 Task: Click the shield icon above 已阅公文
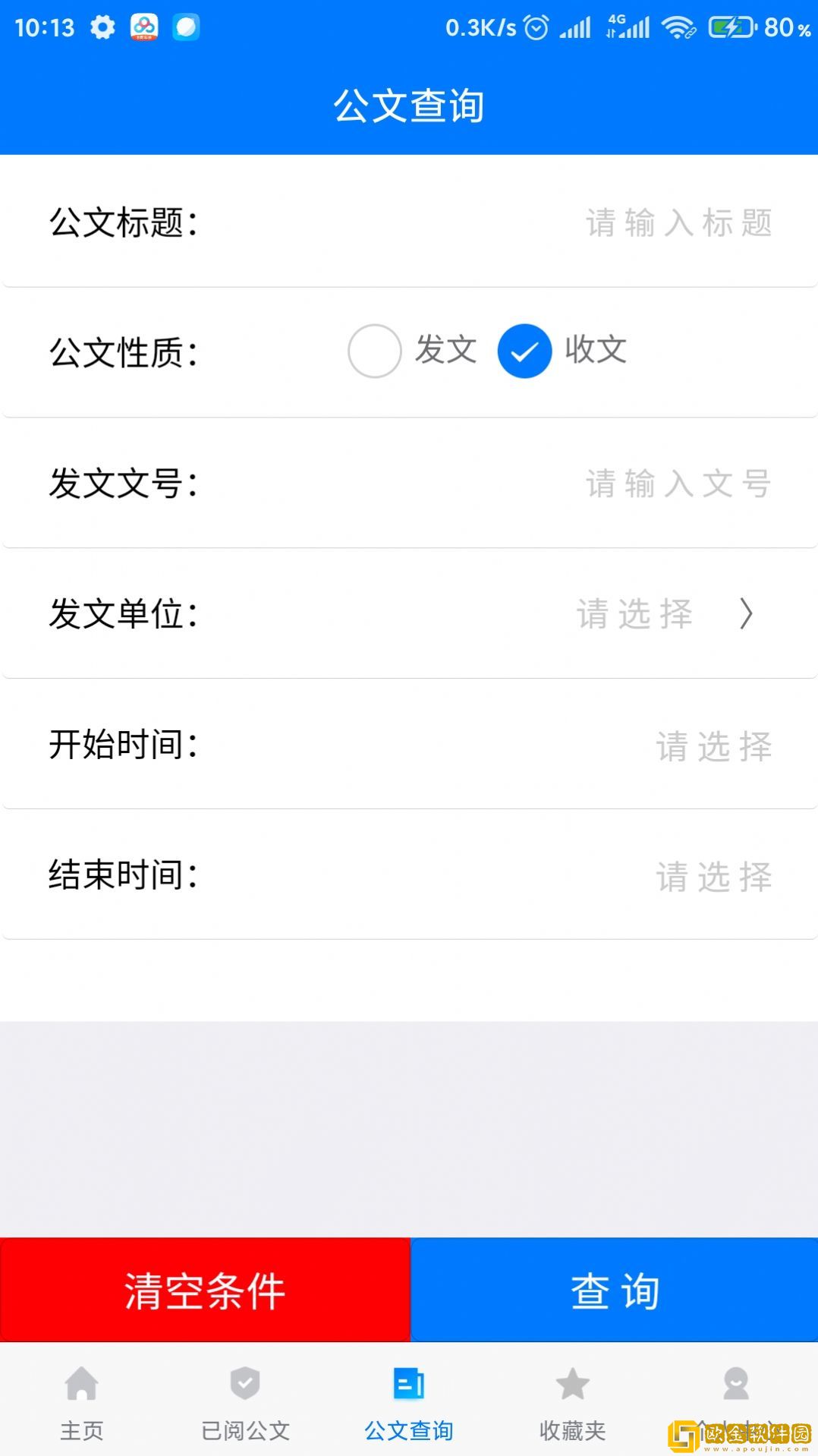click(245, 1385)
